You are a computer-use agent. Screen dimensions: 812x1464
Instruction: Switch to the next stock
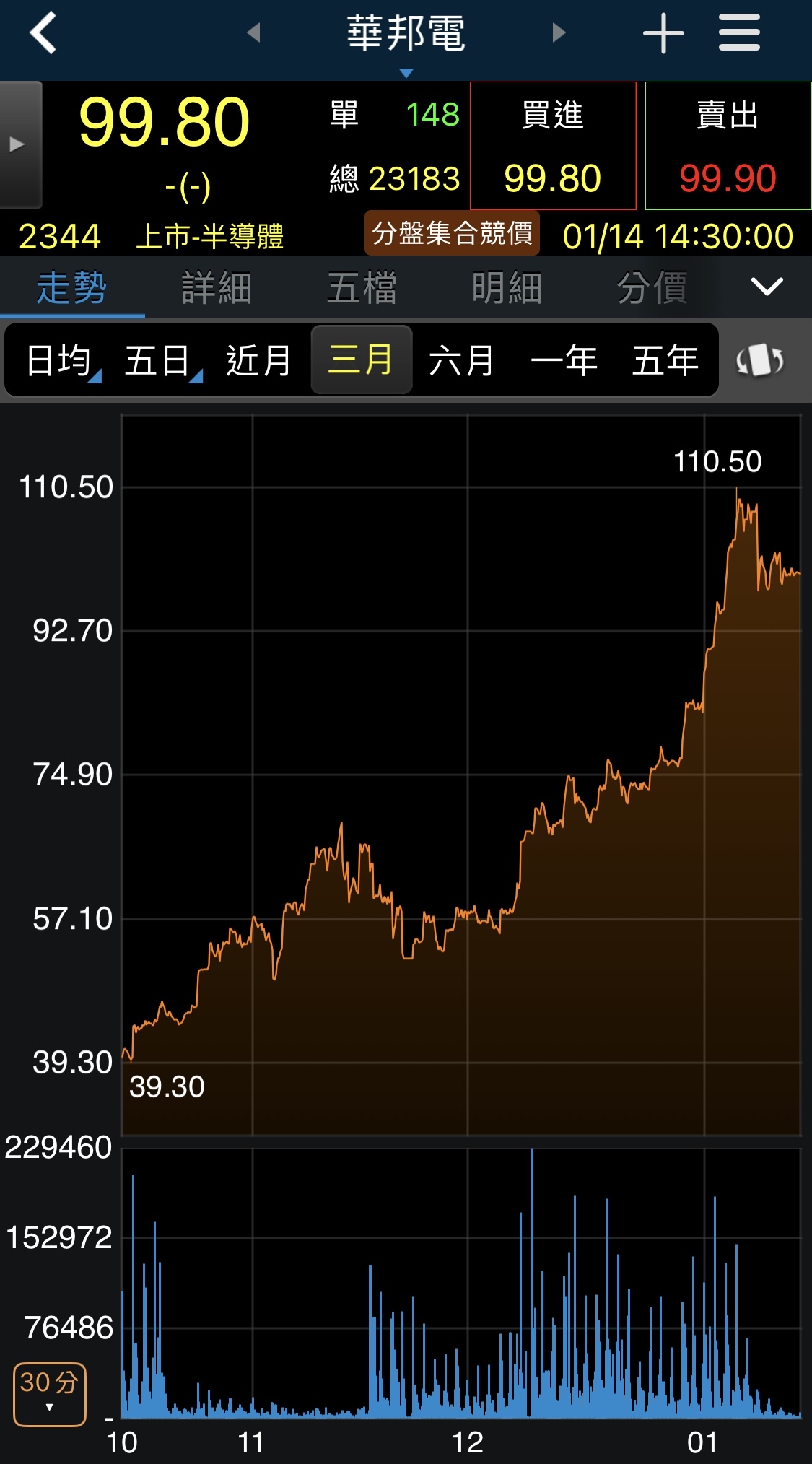click(559, 32)
